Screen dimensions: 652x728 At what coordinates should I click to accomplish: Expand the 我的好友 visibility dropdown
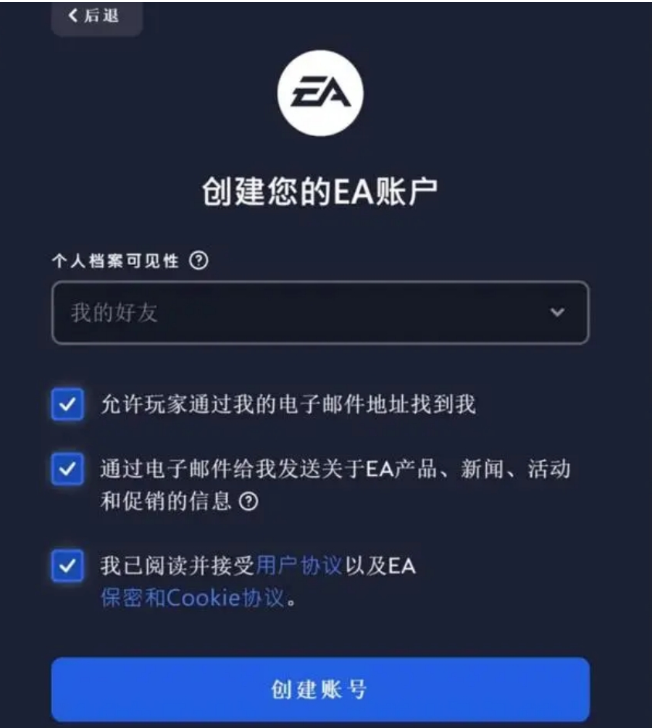point(320,313)
